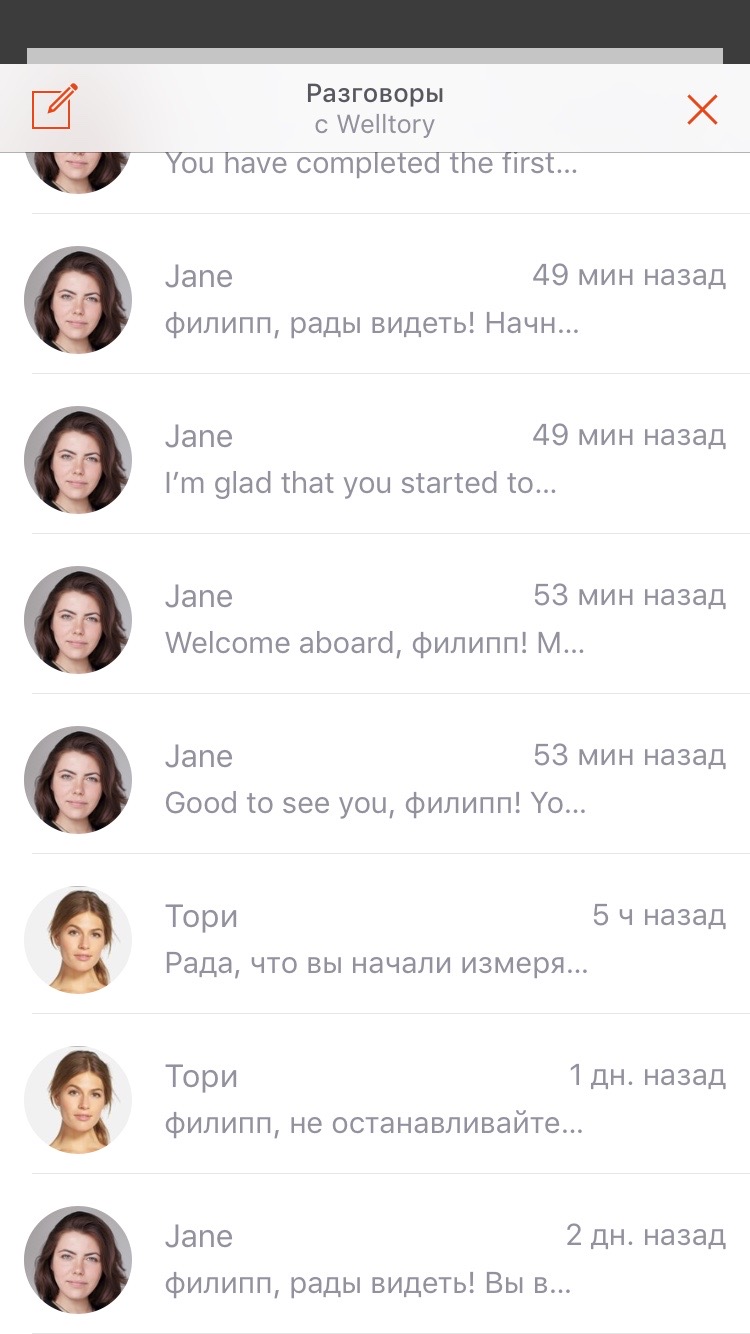
Task: Open Jane's chat "Good to see you, филипп!"
Action: [x=390, y=780]
